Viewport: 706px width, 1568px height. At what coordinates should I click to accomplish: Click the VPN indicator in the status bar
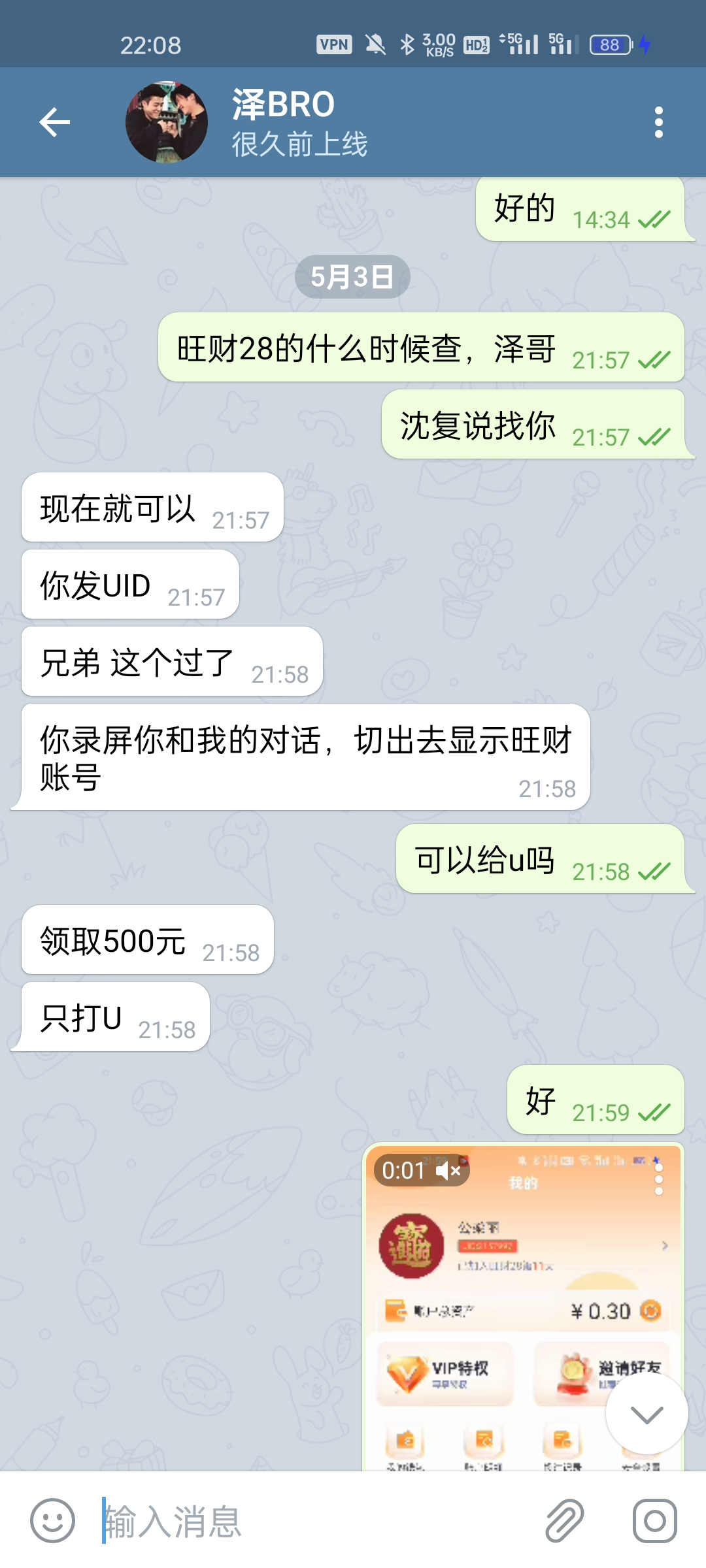tap(334, 43)
